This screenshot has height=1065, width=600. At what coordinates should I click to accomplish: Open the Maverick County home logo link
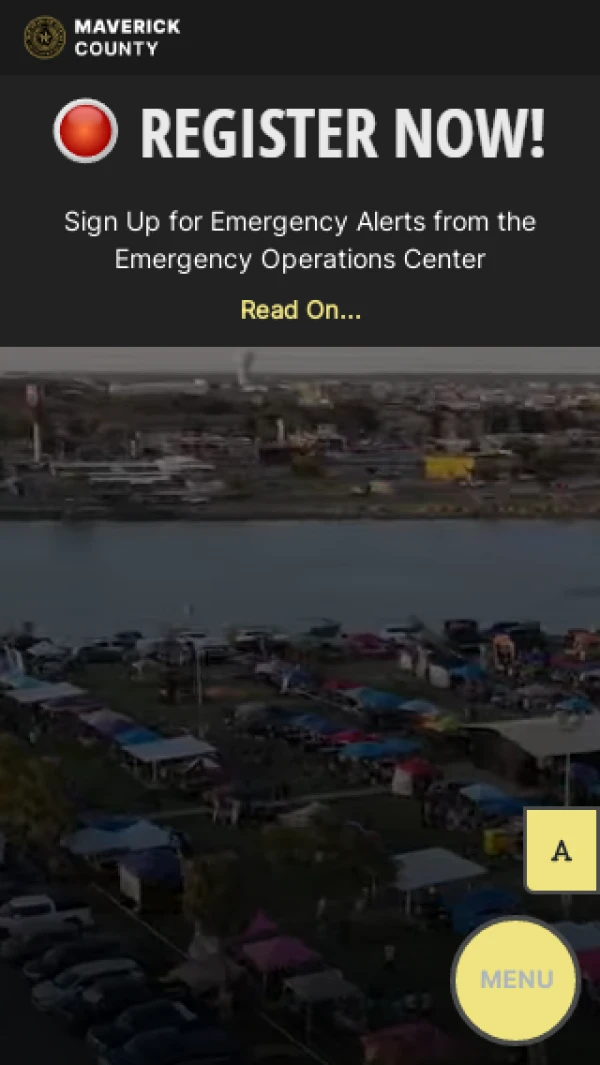(x=102, y=37)
